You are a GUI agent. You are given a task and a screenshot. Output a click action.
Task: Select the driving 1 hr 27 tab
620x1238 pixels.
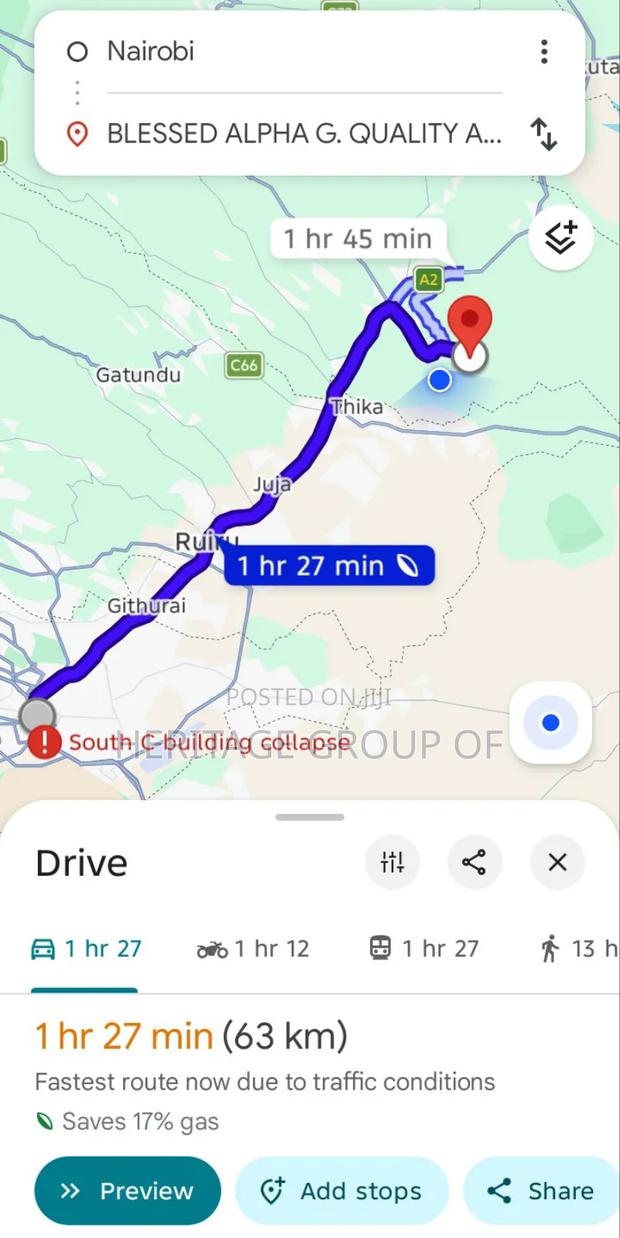[86, 949]
